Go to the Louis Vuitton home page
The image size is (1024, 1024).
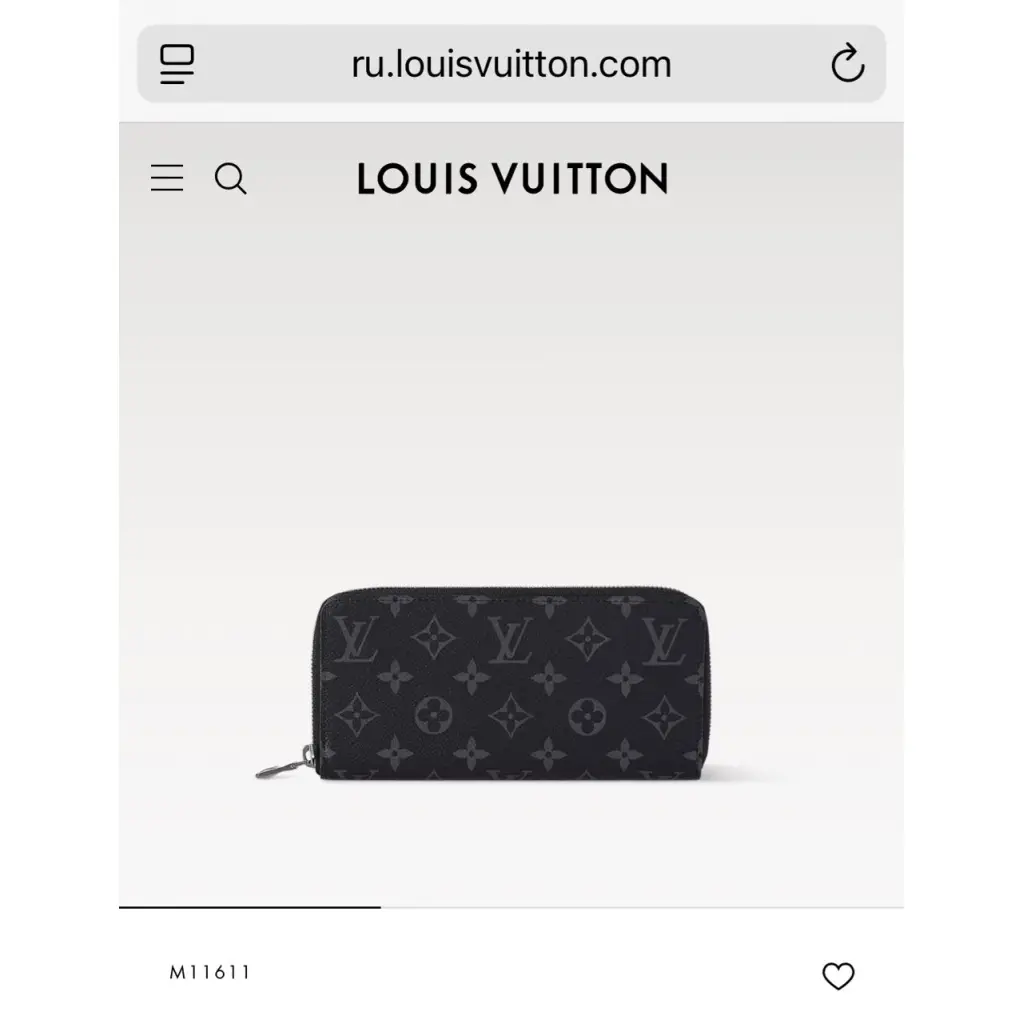(x=512, y=179)
